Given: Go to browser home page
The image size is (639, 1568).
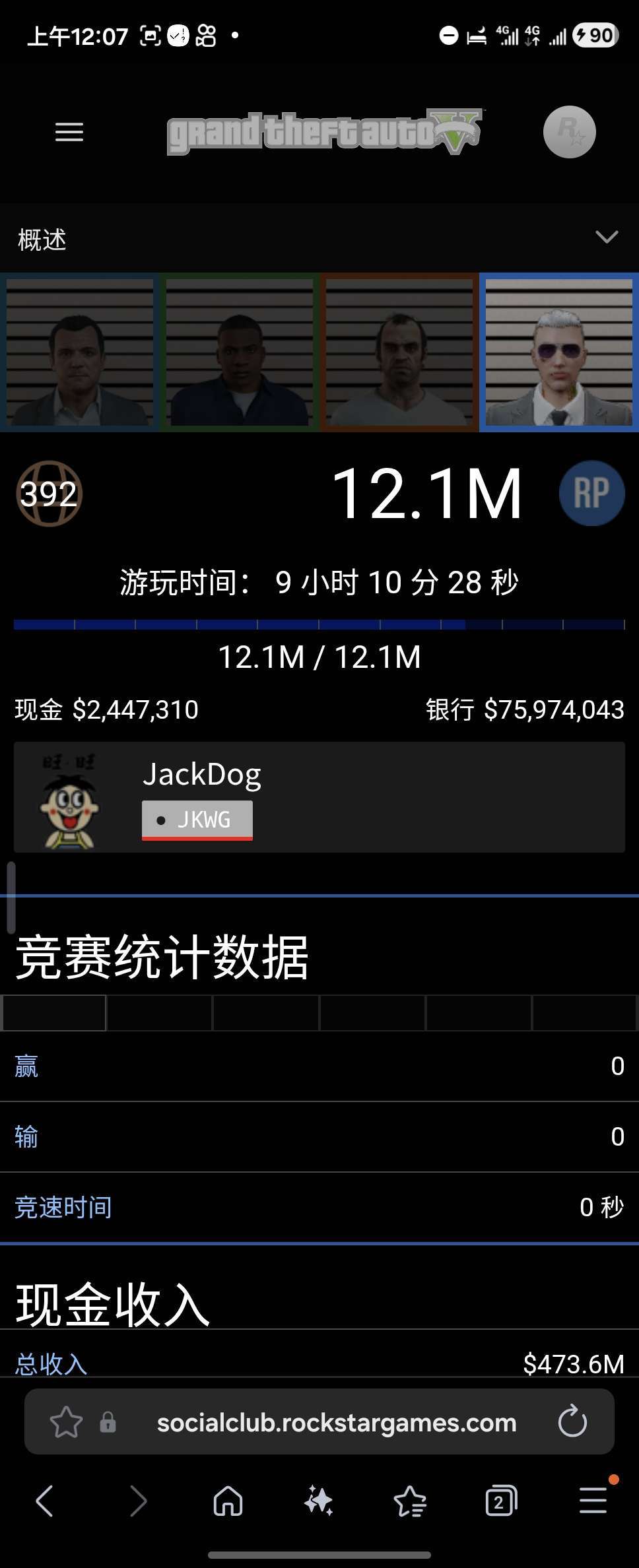Looking at the screenshot, I should pyautogui.click(x=228, y=1501).
